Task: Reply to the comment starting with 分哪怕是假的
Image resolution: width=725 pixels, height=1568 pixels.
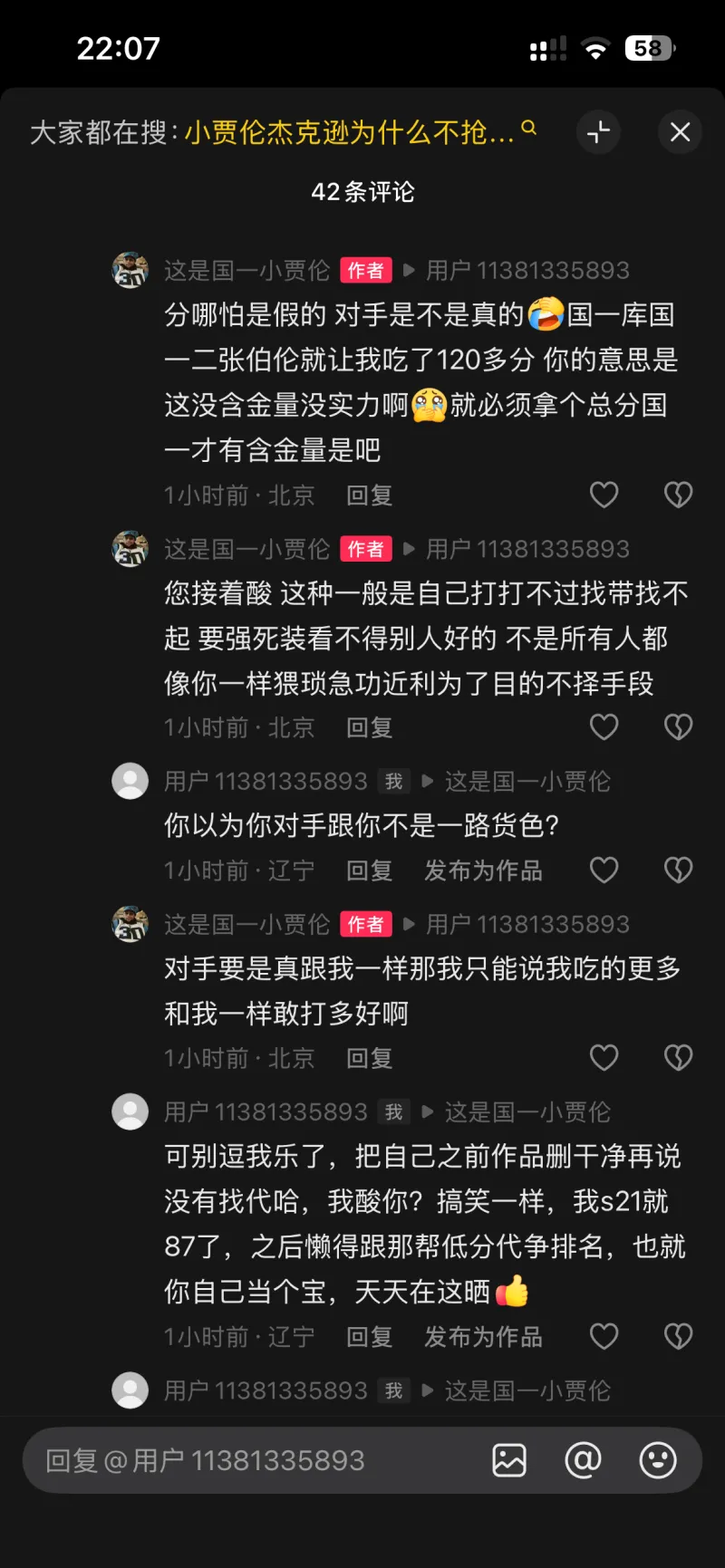Action: (x=369, y=495)
